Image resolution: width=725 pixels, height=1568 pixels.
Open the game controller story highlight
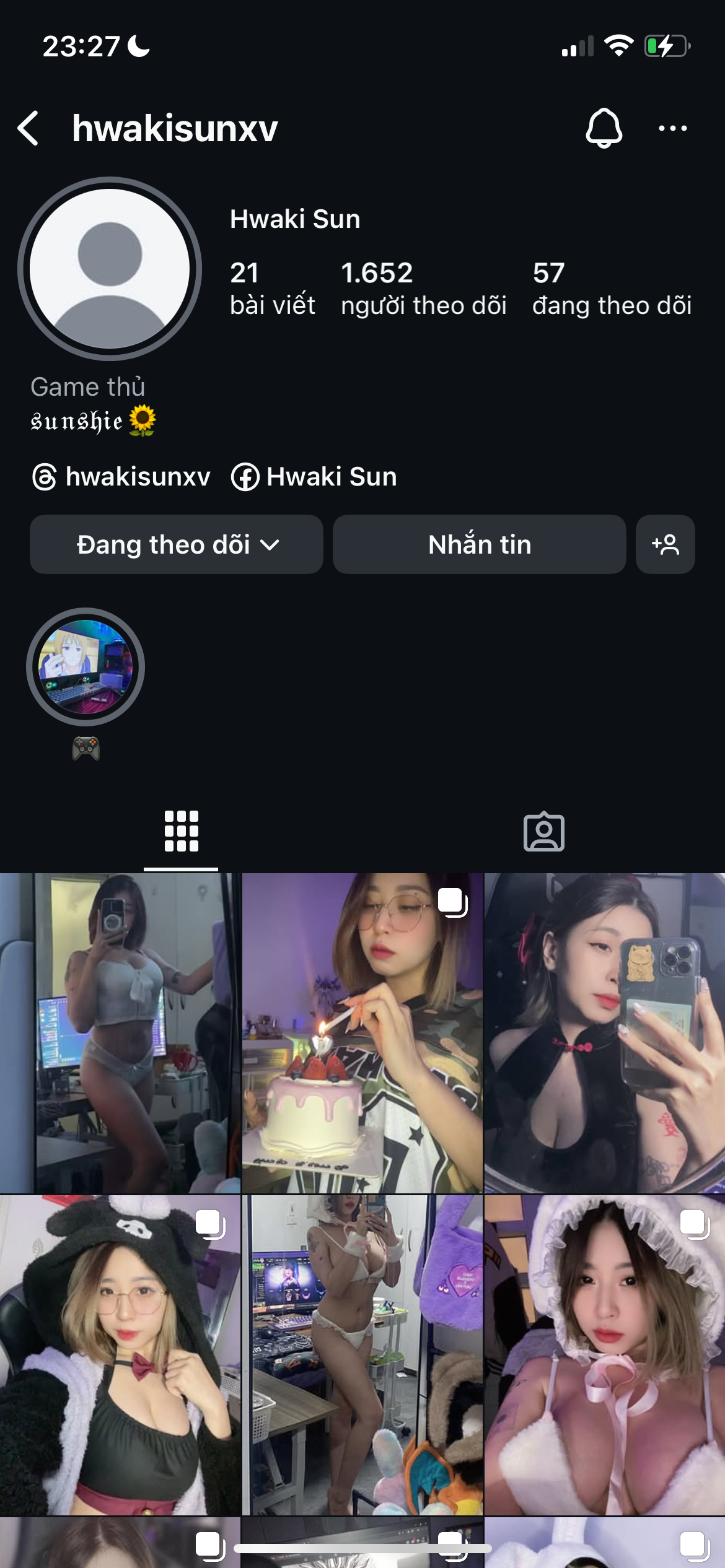(x=86, y=667)
